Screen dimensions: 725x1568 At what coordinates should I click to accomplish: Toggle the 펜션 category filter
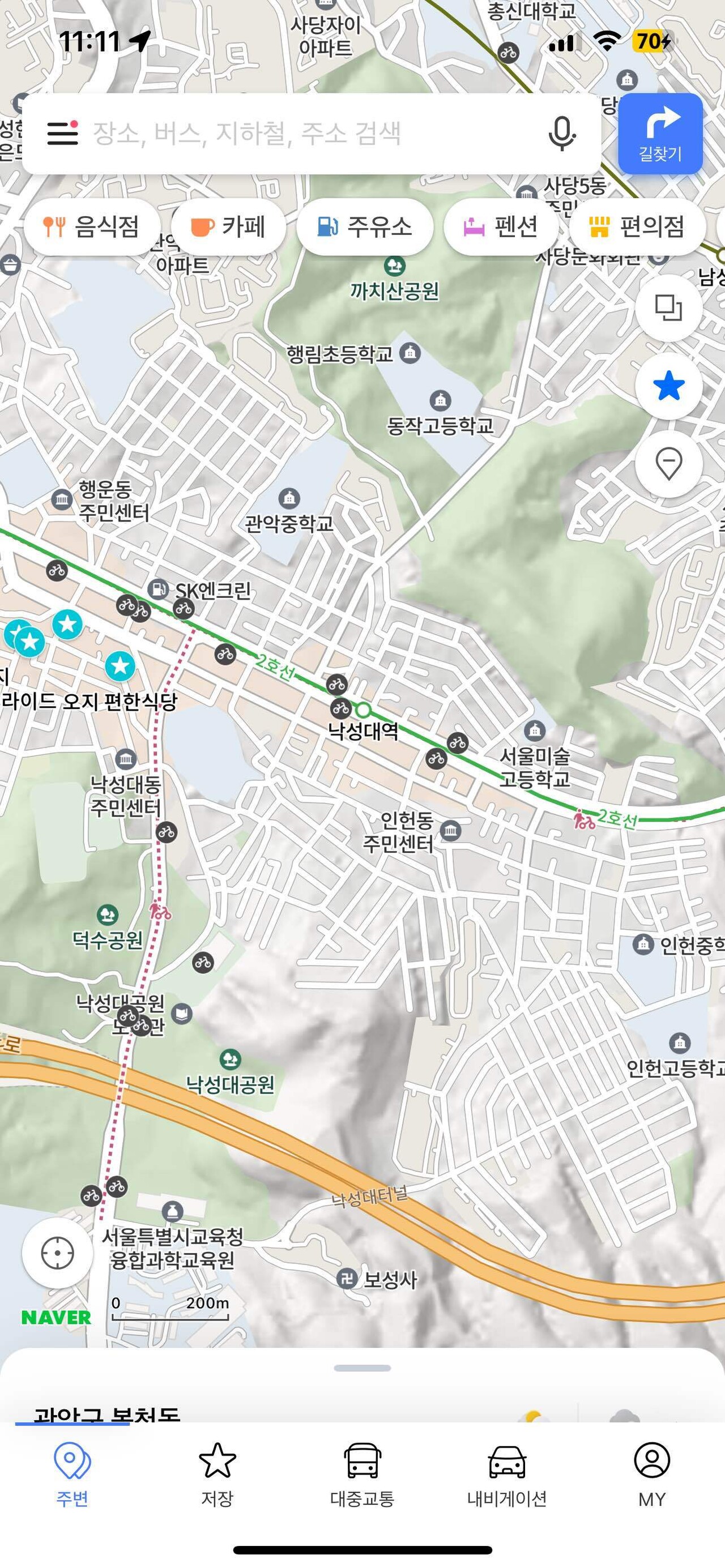pyautogui.click(x=500, y=226)
